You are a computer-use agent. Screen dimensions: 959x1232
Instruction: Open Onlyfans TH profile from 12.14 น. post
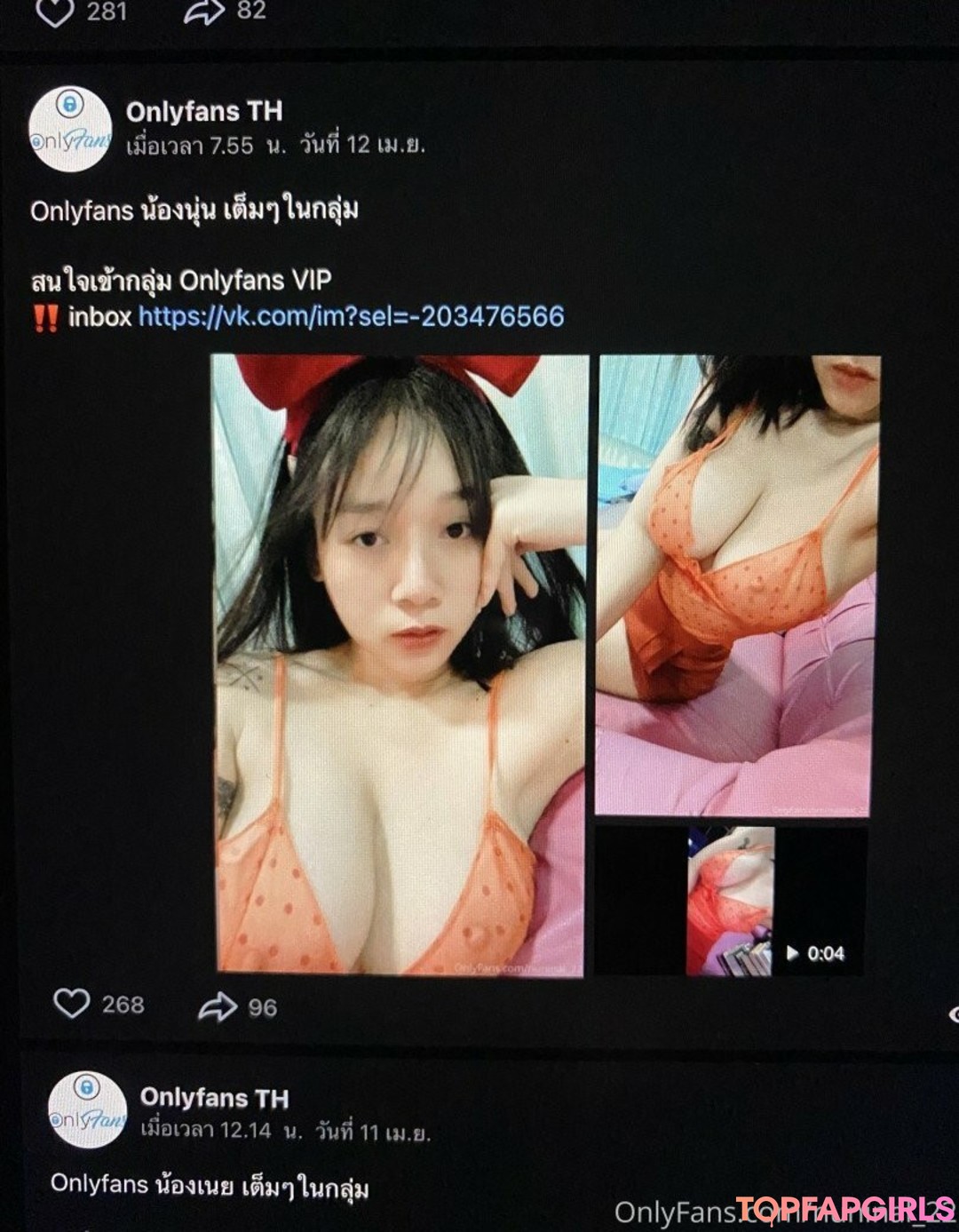tap(214, 1098)
